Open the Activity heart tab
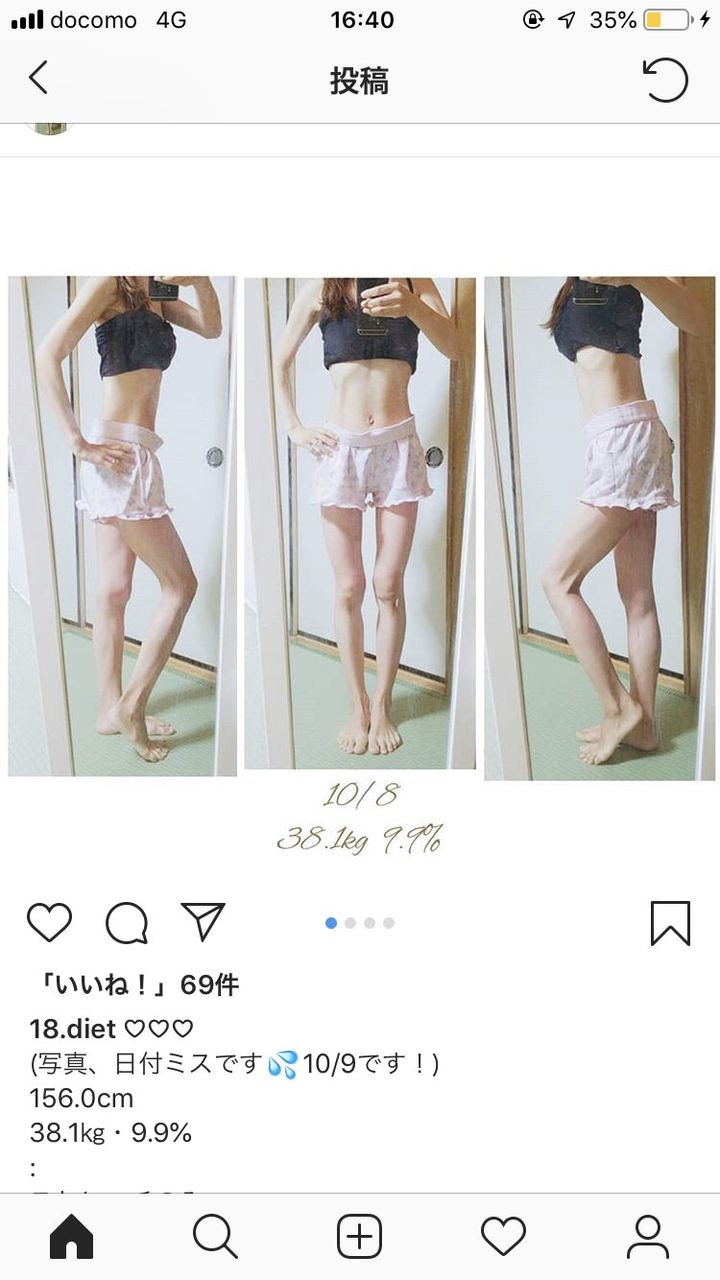720x1280 pixels. tap(503, 1237)
